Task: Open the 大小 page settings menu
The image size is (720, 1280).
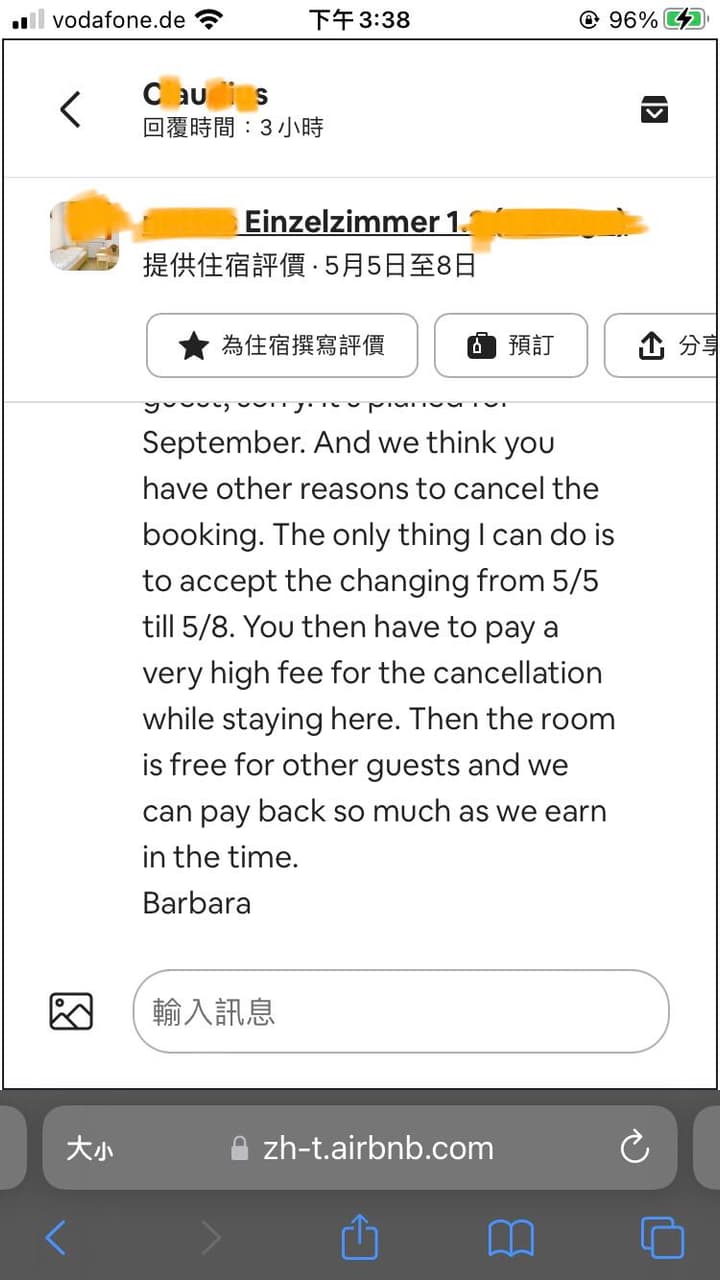Action: click(x=90, y=1148)
